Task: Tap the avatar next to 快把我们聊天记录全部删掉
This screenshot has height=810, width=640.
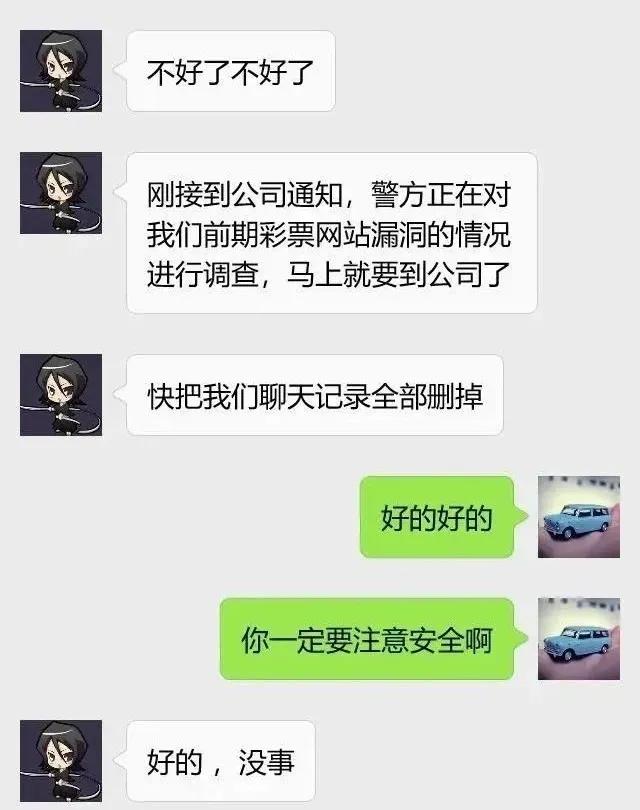Action: 60,395
